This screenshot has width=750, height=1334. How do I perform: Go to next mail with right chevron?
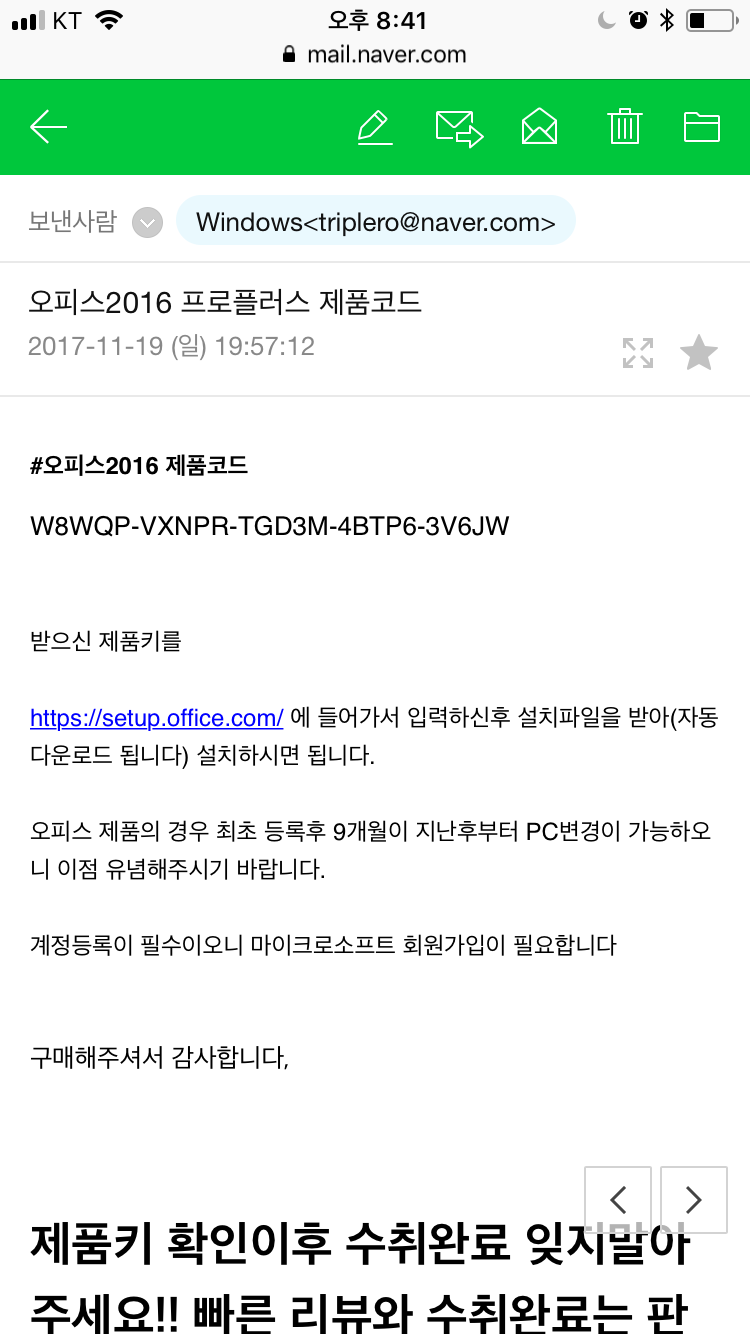click(694, 1200)
